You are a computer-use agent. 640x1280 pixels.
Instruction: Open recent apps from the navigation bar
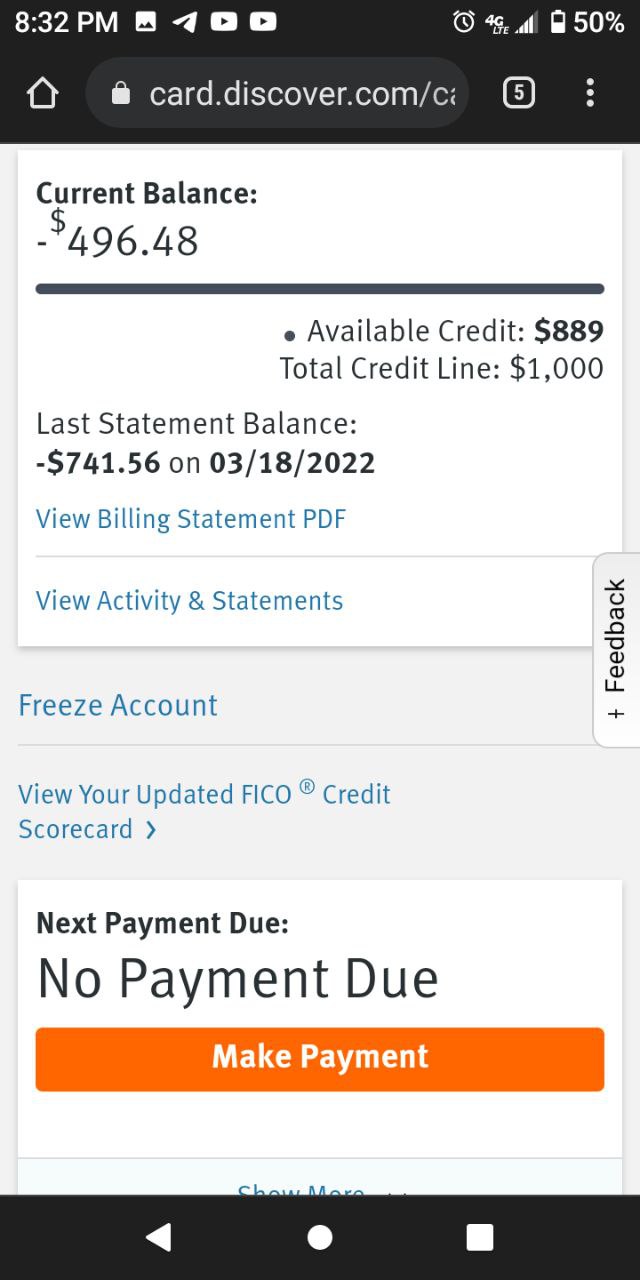tap(480, 1237)
